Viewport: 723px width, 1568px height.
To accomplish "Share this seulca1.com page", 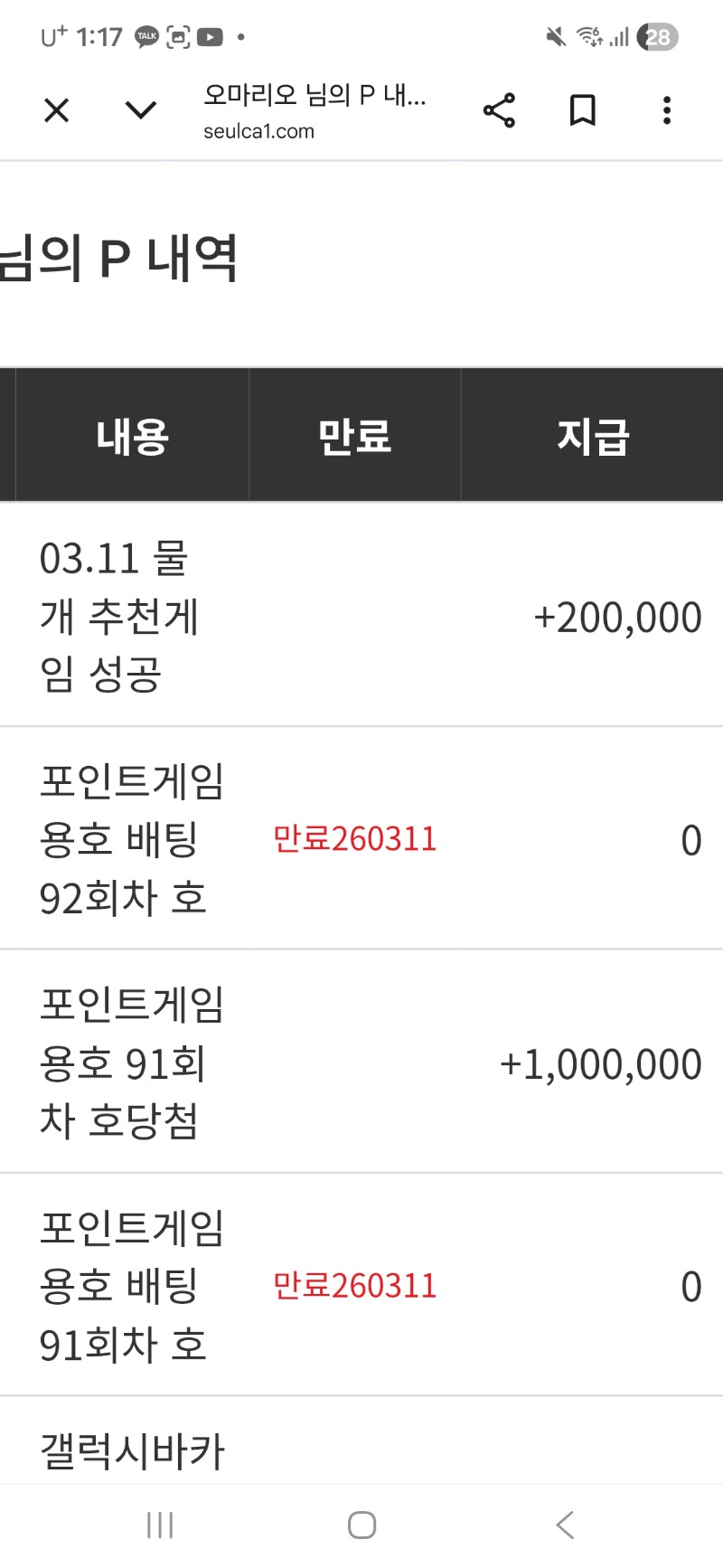I will 499,110.
